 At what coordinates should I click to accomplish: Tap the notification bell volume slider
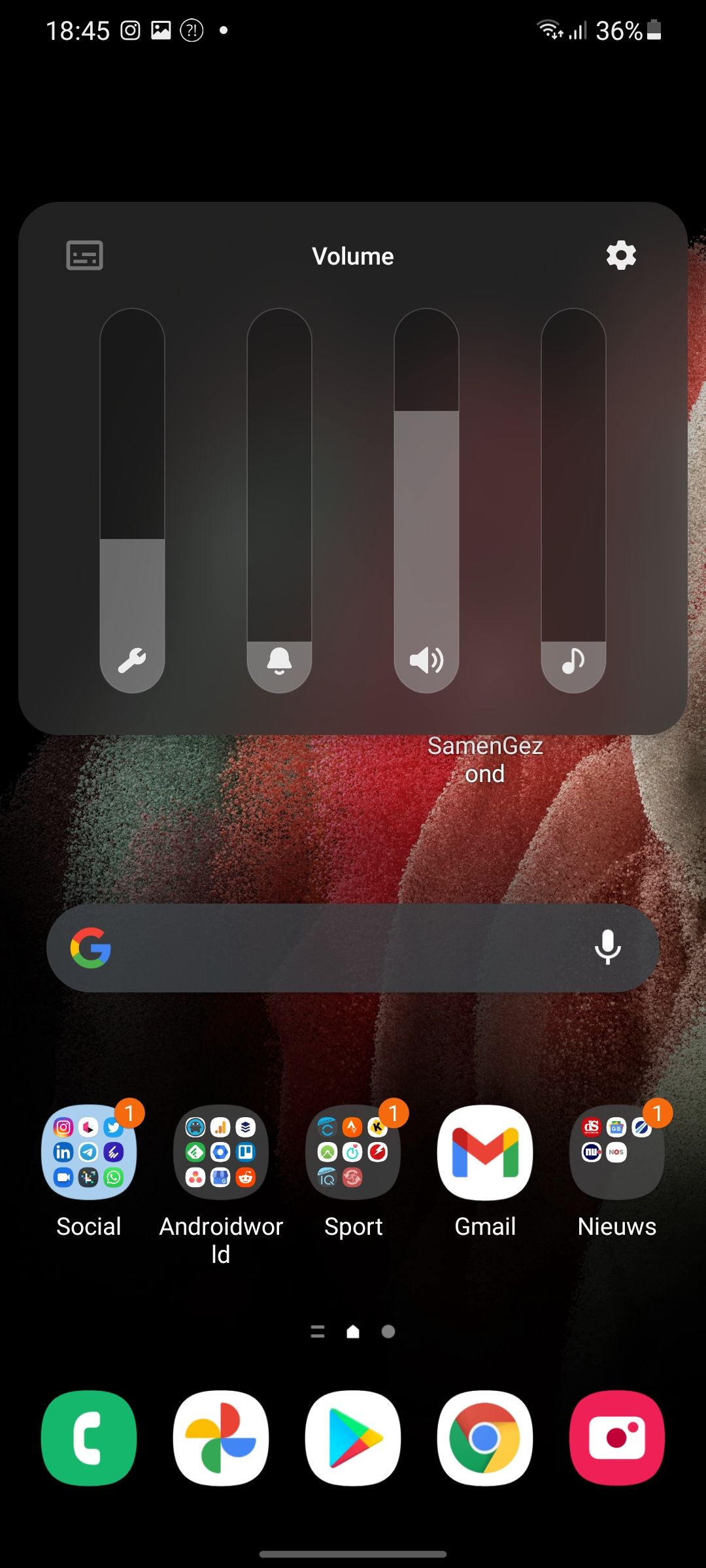[279, 500]
